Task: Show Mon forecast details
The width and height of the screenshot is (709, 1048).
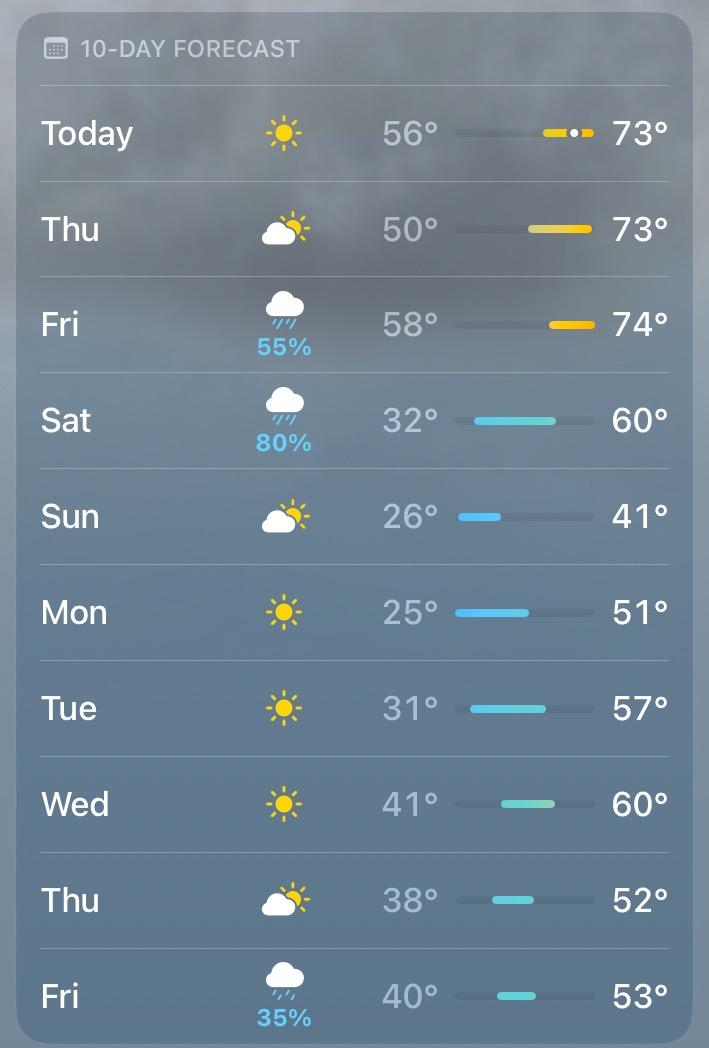Action: (x=354, y=612)
